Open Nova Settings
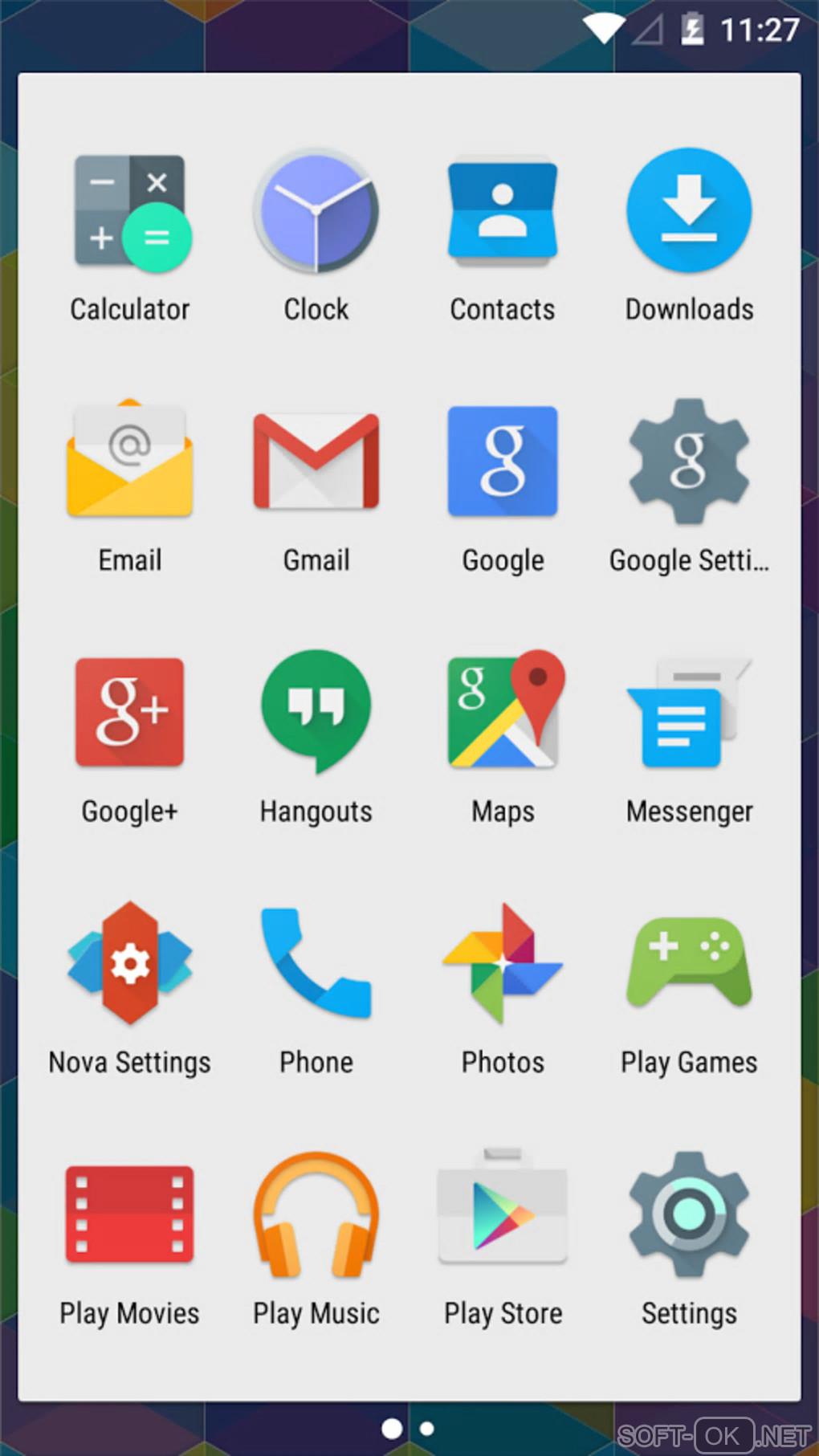 (x=130, y=963)
